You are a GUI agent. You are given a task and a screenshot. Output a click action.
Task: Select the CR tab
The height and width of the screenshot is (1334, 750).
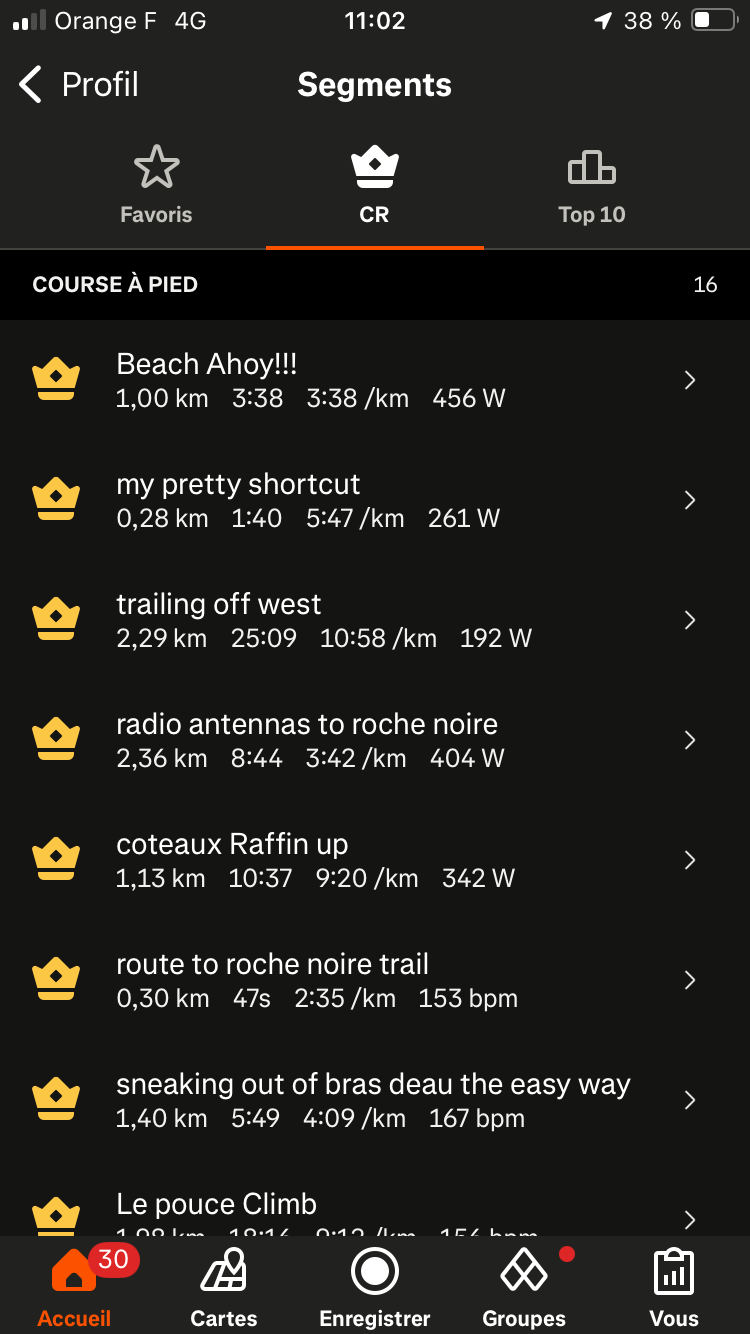click(x=374, y=185)
